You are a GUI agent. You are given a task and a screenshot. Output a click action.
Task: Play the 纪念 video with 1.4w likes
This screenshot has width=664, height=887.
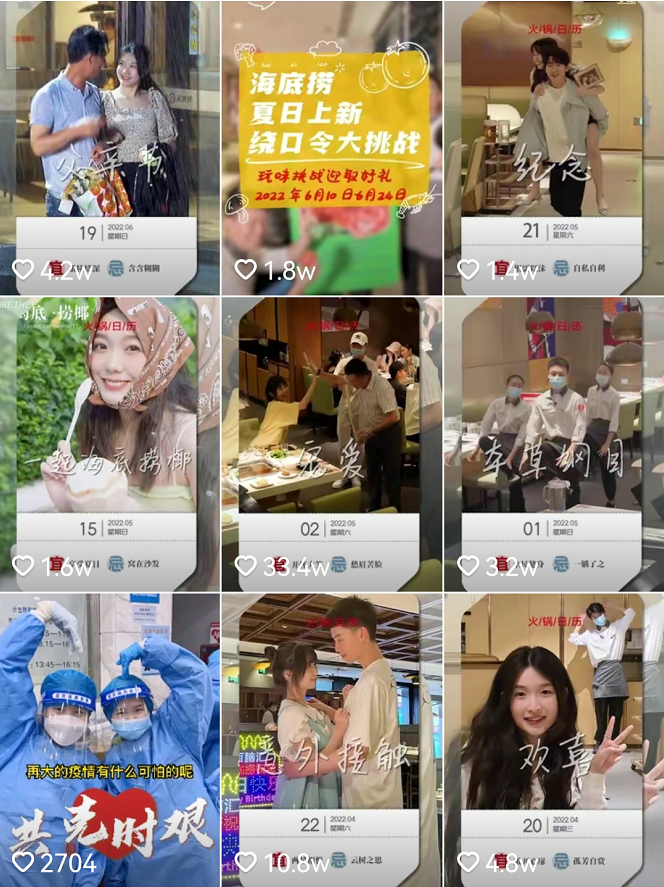coord(553,140)
